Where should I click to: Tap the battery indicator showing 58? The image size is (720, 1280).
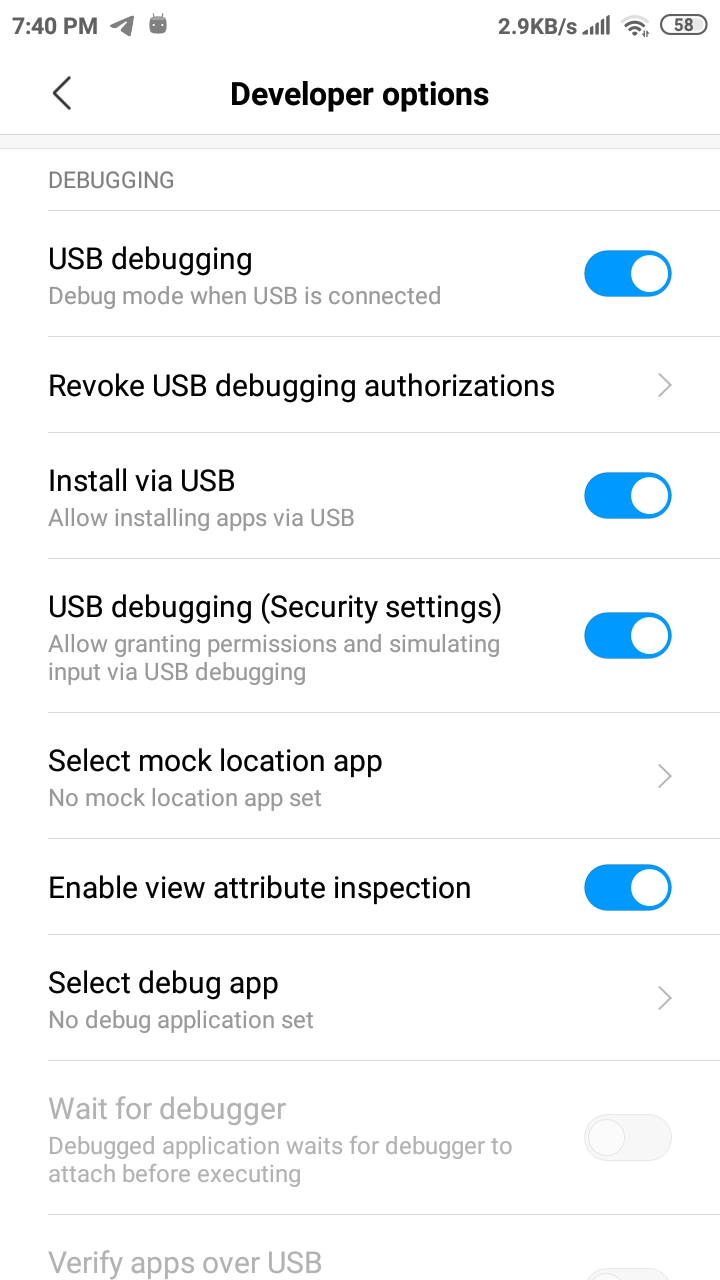684,27
